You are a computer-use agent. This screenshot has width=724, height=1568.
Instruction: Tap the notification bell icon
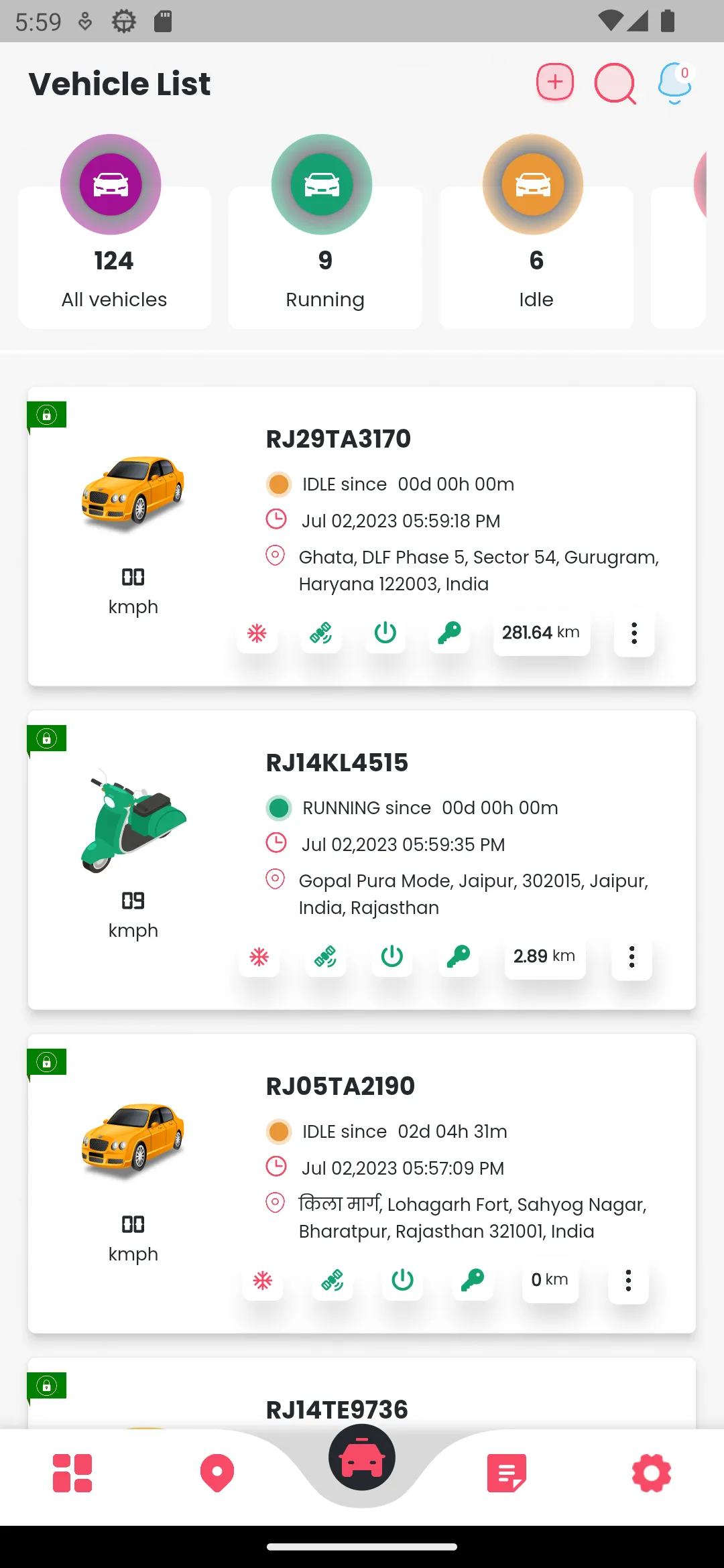[x=674, y=83]
